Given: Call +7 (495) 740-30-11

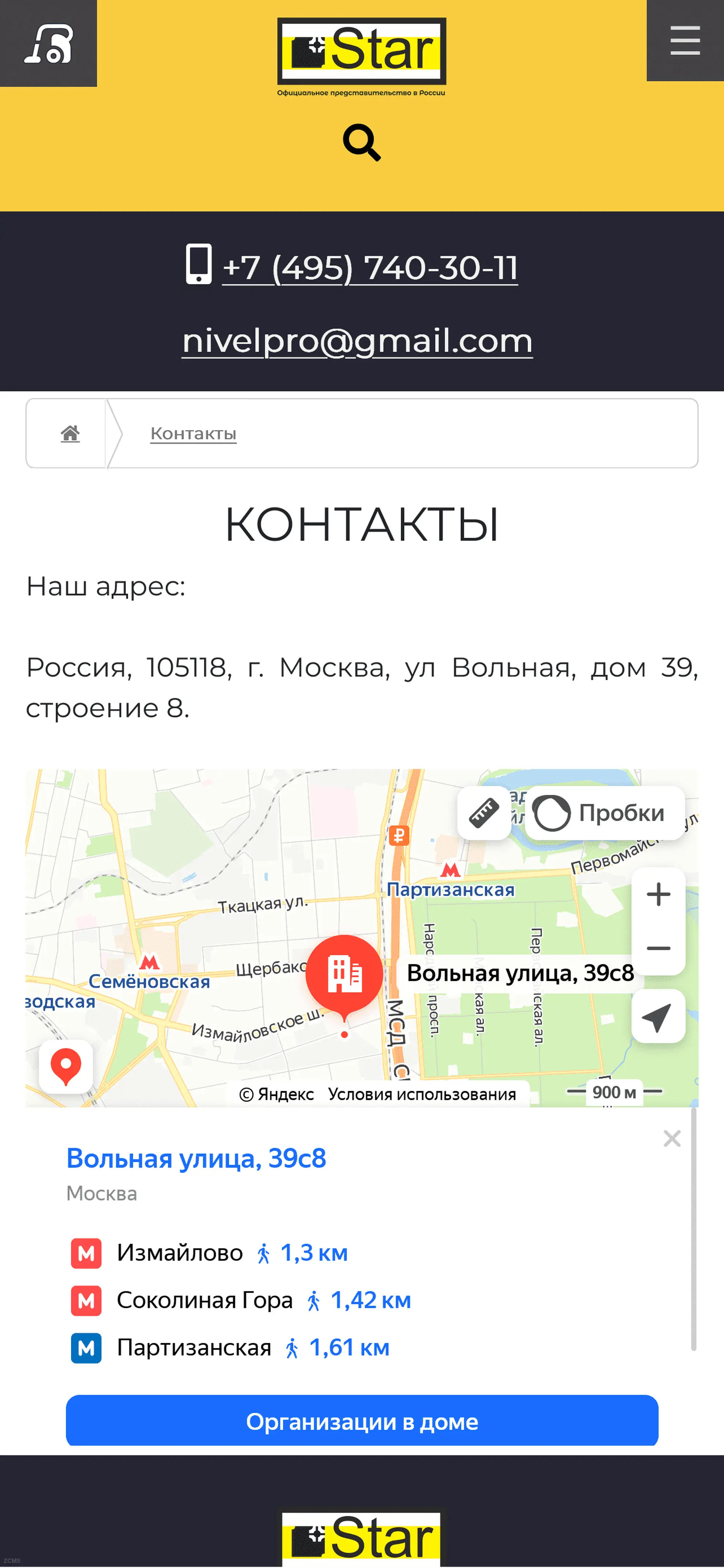Looking at the screenshot, I should [370, 268].
